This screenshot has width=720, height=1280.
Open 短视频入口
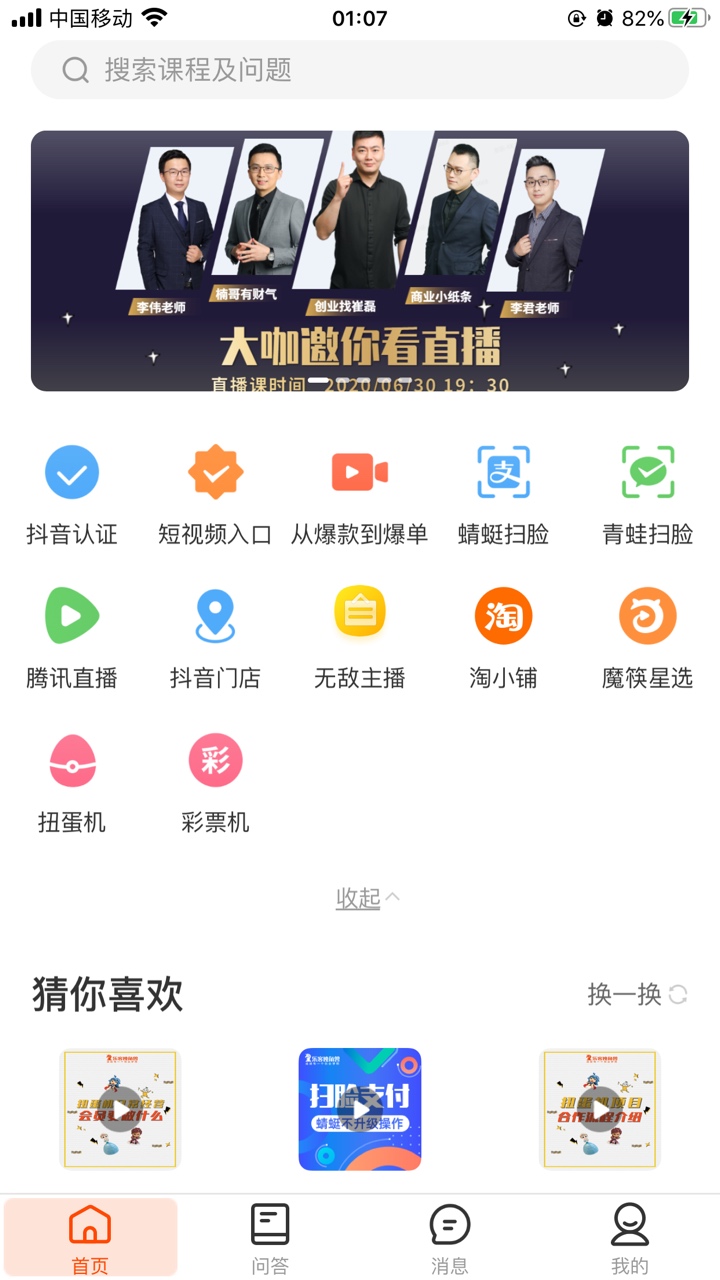coord(215,494)
